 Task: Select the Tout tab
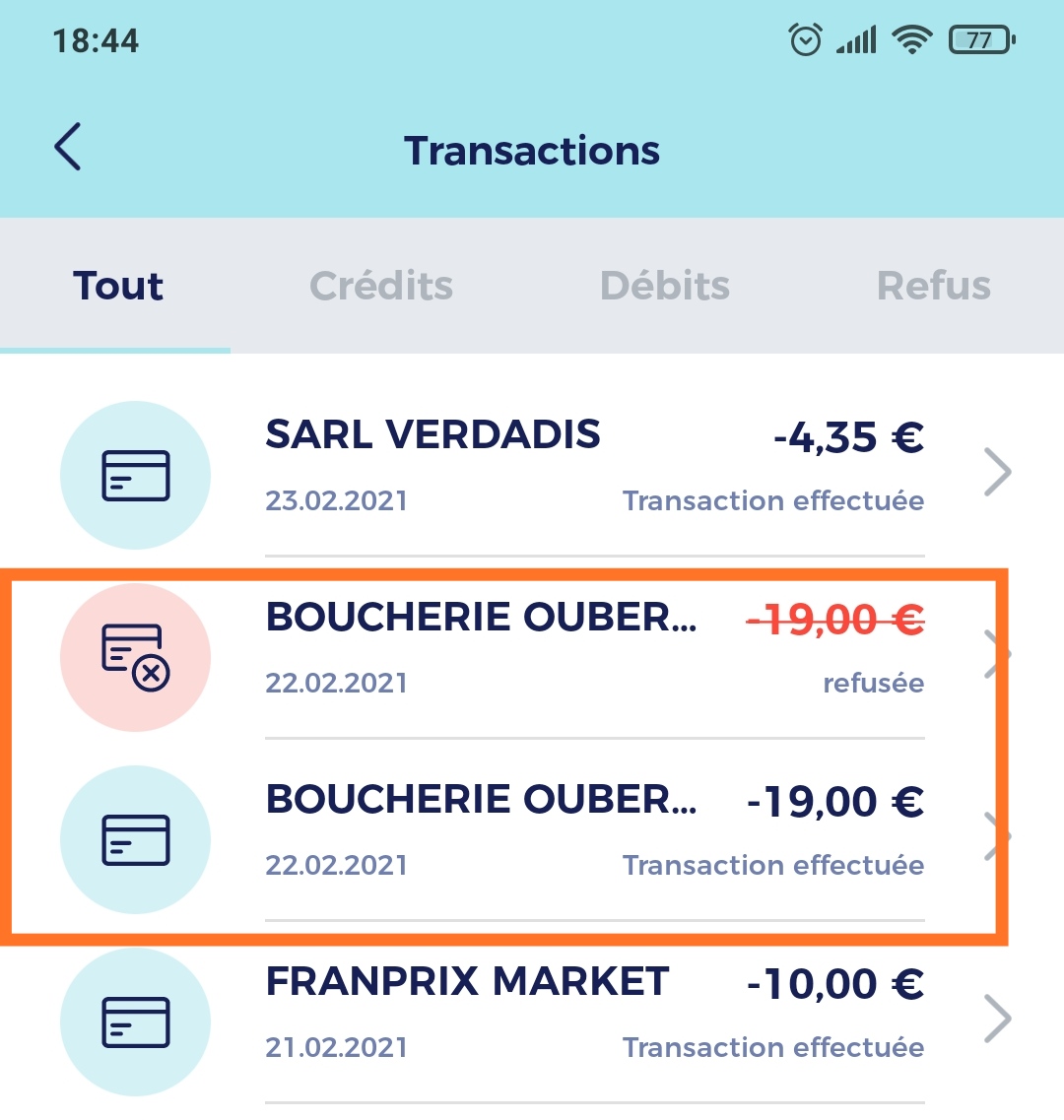118,286
